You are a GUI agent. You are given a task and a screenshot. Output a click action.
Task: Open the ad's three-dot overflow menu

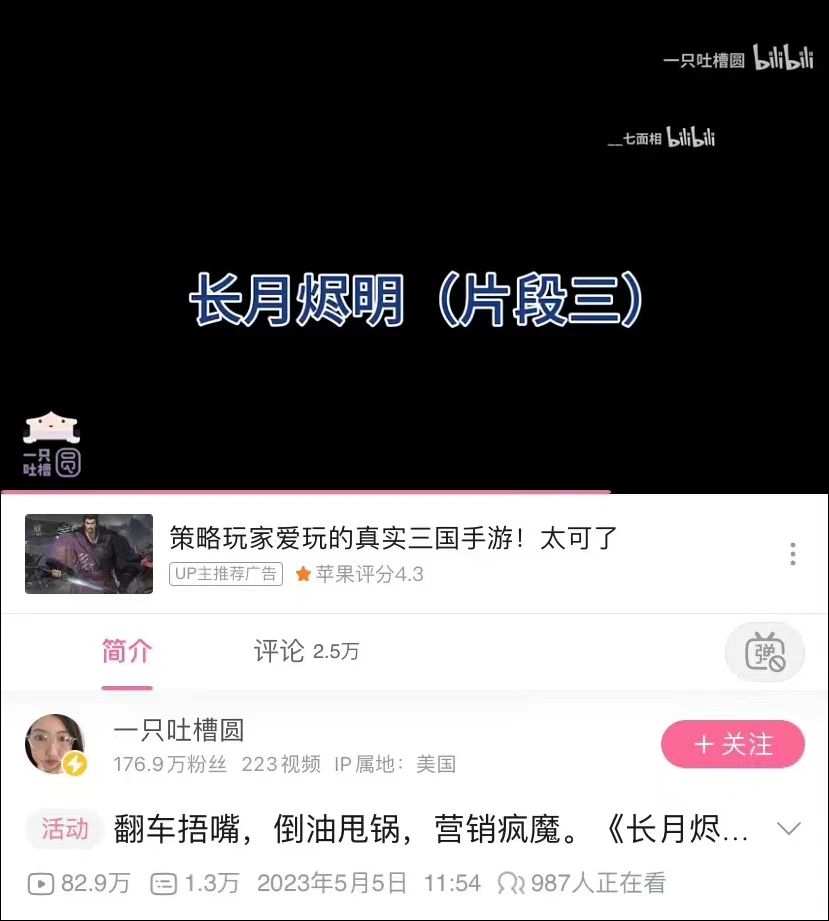click(x=792, y=554)
